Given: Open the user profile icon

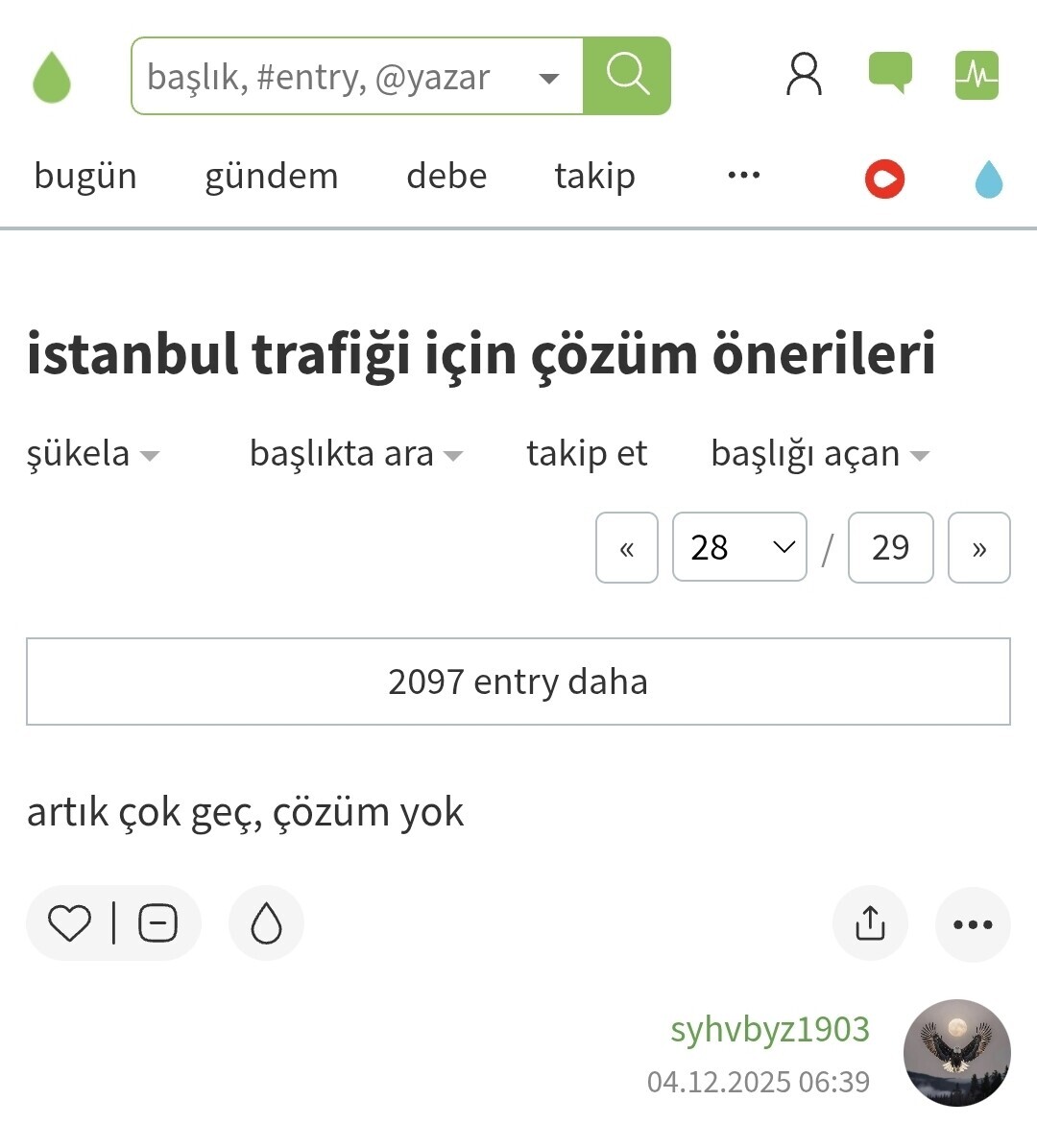Looking at the screenshot, I should point(804,75).
